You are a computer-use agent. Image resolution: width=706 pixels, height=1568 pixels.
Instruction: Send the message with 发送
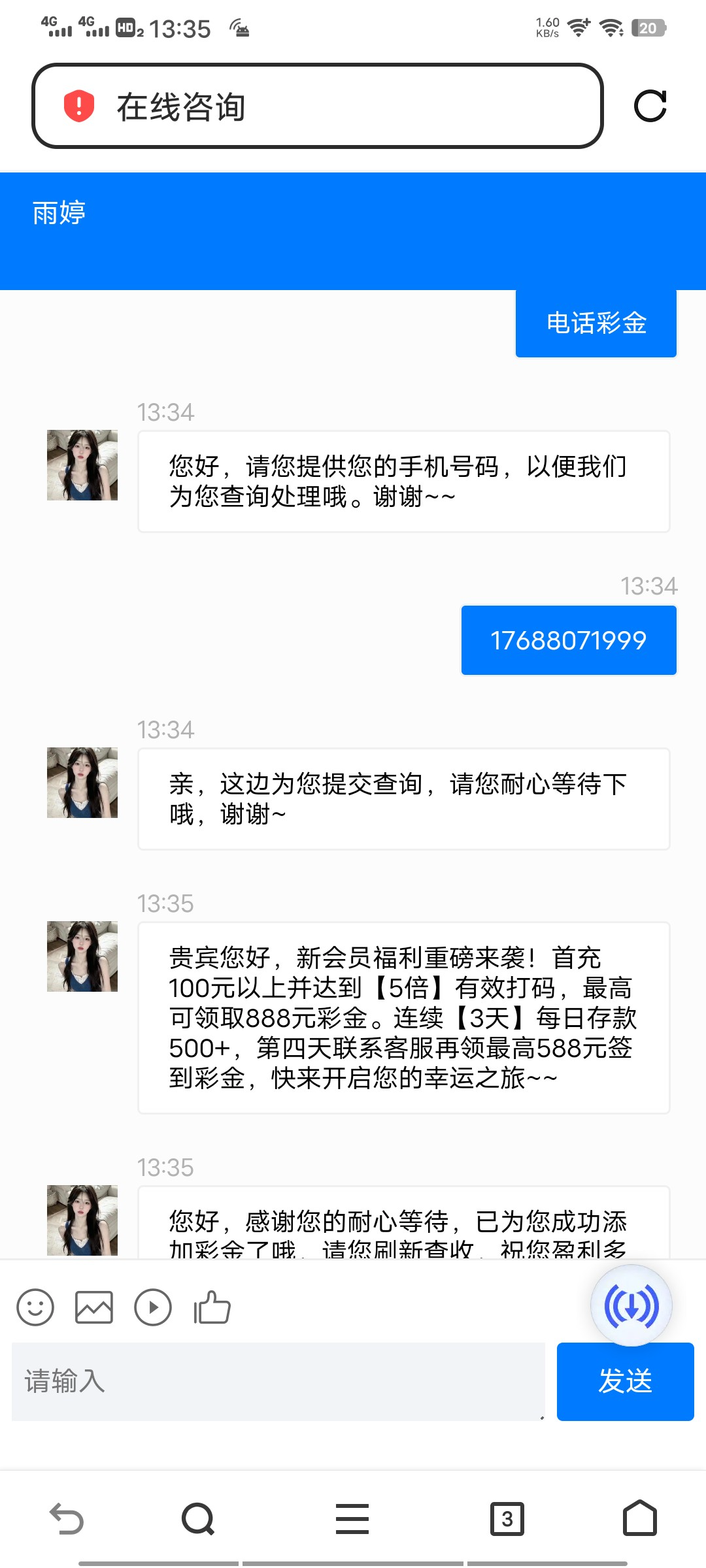pos(625,1381)
